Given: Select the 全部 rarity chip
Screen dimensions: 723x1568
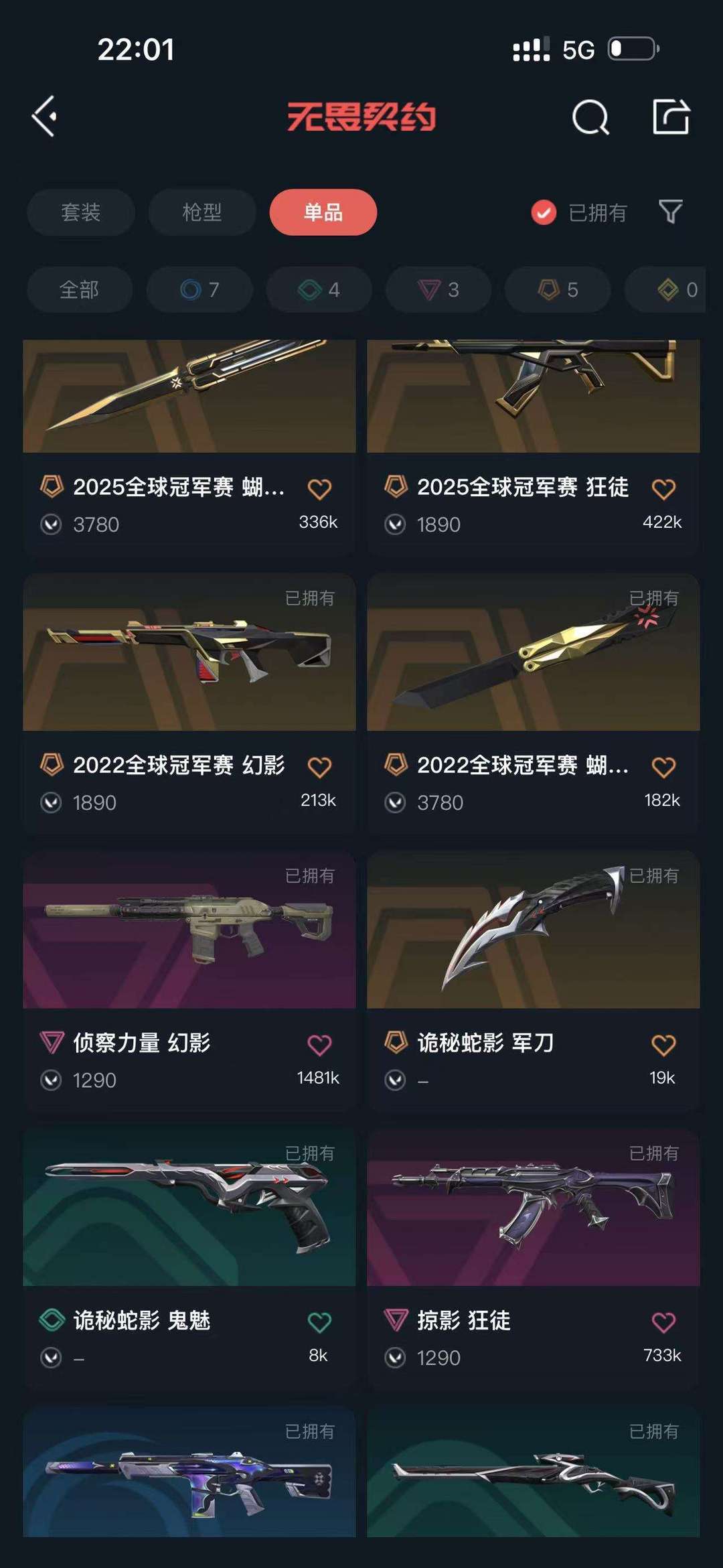Looking at the screenshot, I should [80, 289].
